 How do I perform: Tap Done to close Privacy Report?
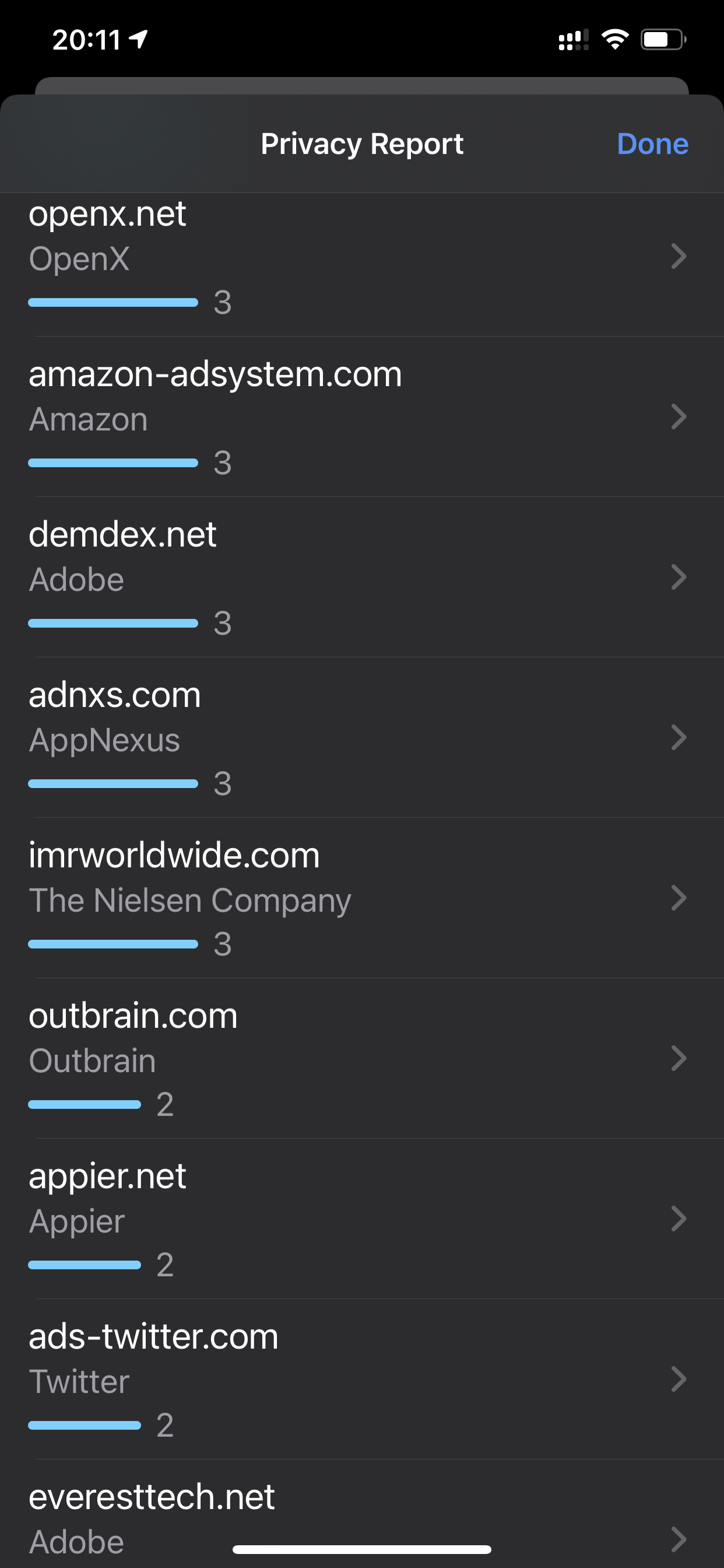[x=652, y=144]
